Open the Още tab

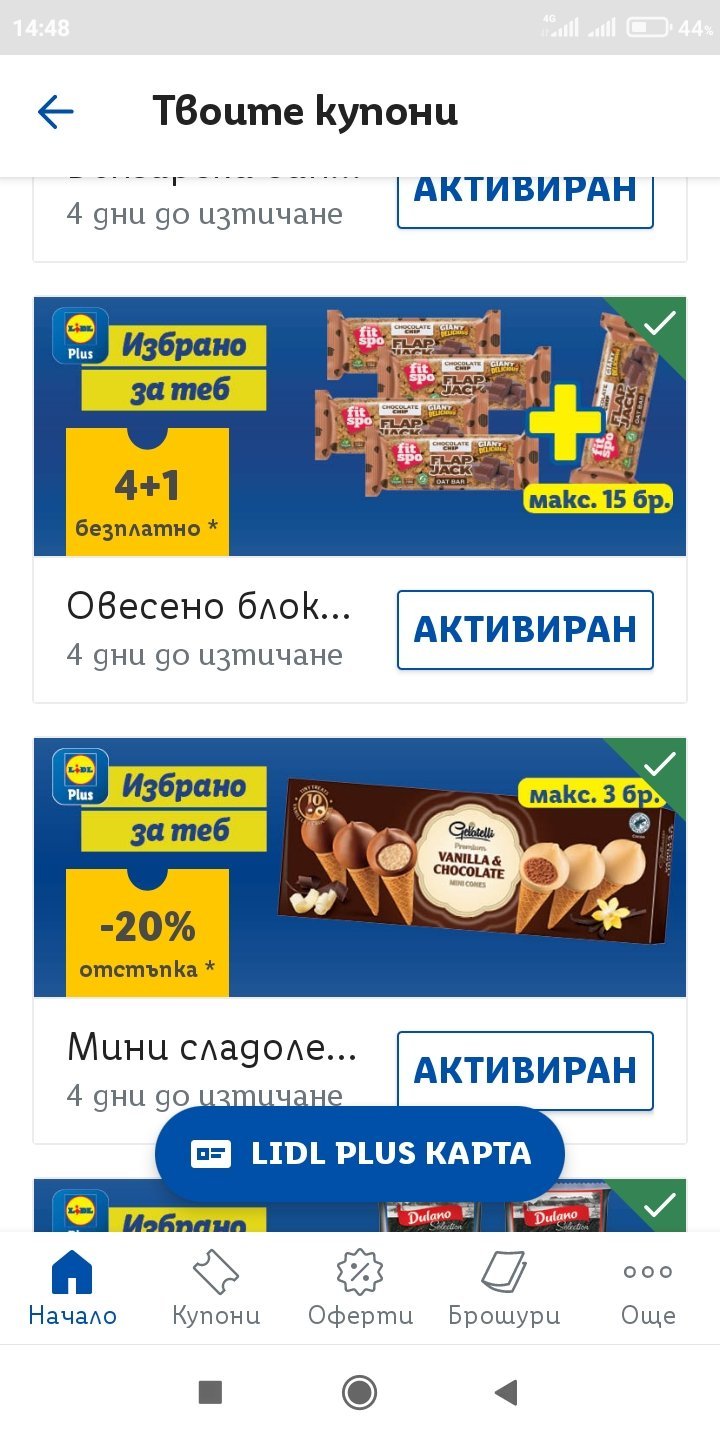click(x=648, y=1288)
